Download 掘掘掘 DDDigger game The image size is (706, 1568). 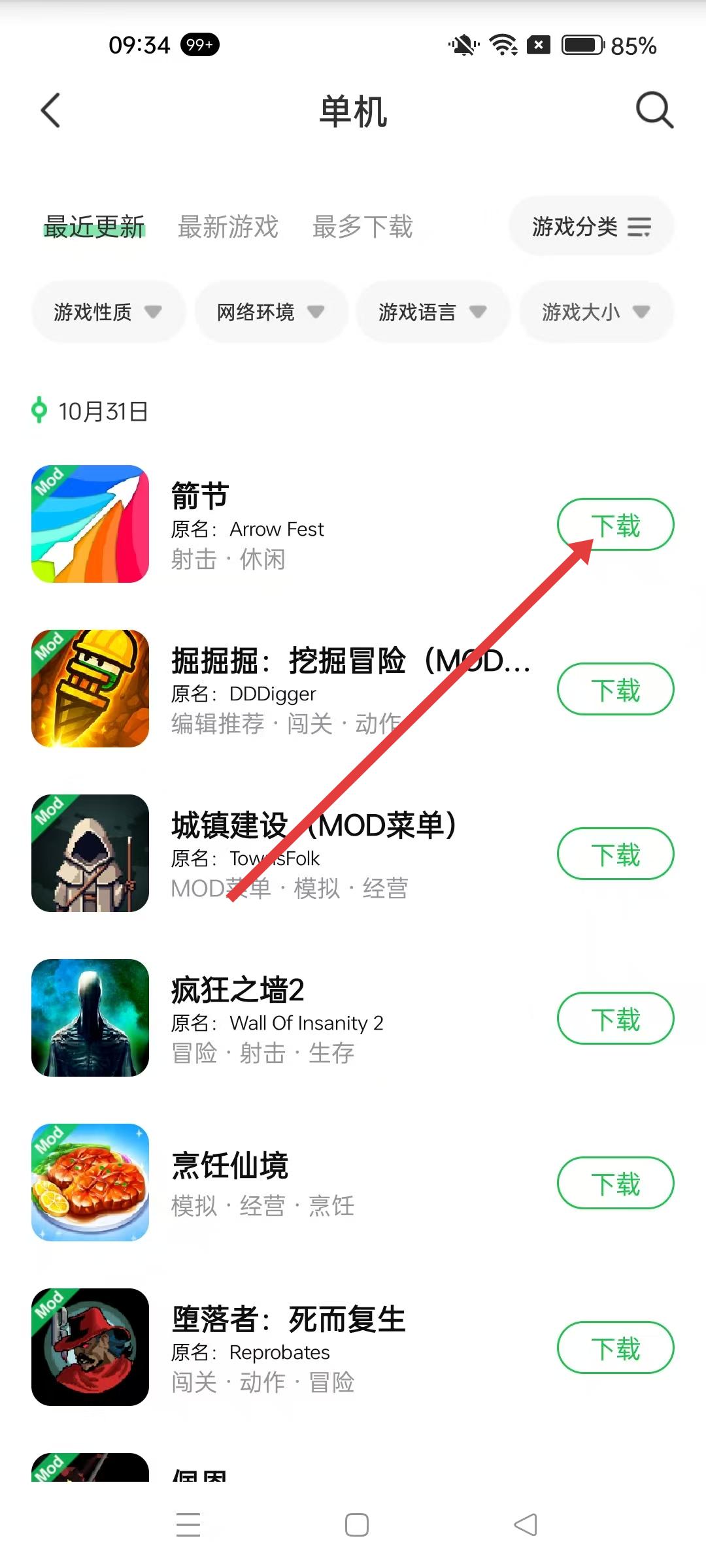[x=615, y=689]
